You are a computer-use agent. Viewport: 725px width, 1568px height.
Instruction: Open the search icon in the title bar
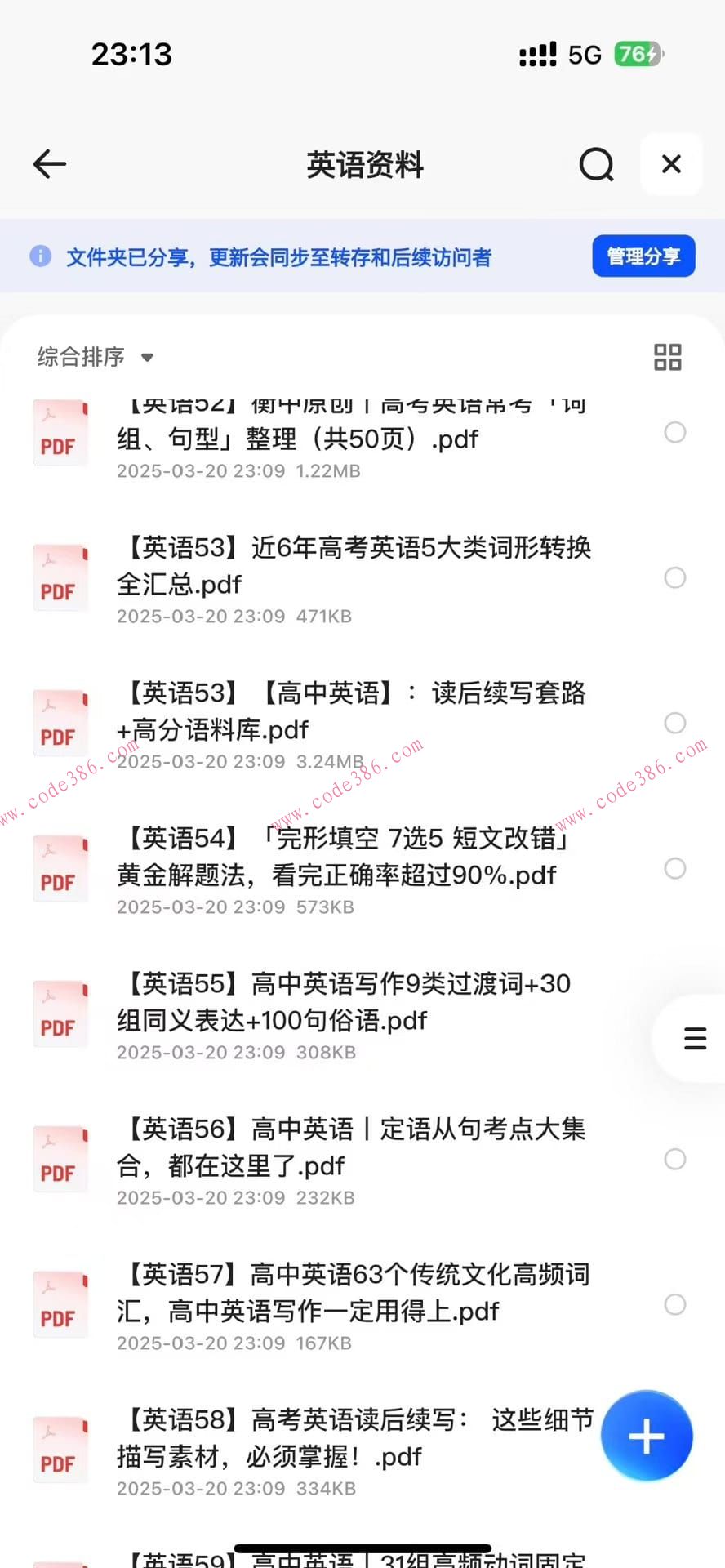(596, 164)
